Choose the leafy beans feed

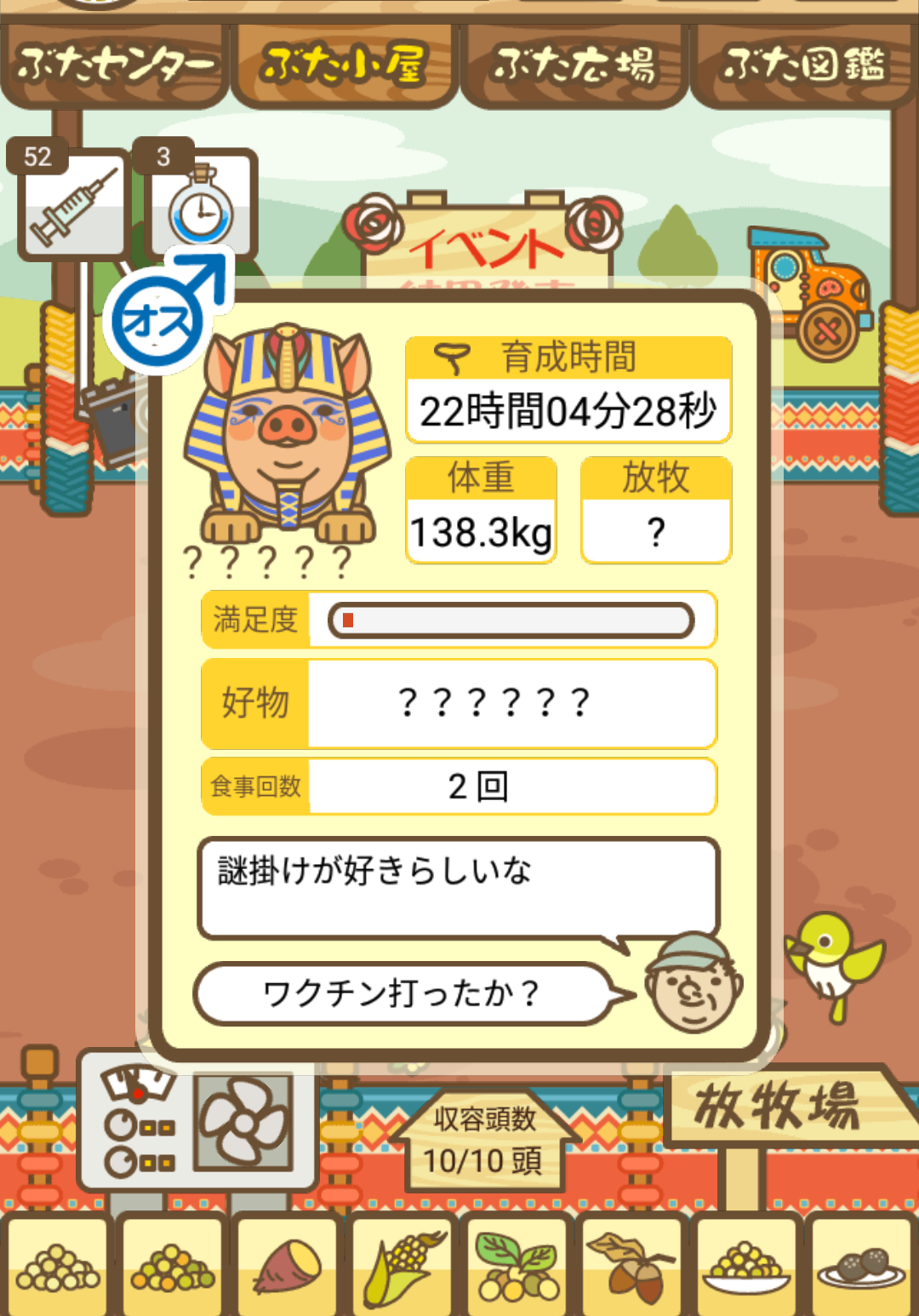(x=517, y=1266)
